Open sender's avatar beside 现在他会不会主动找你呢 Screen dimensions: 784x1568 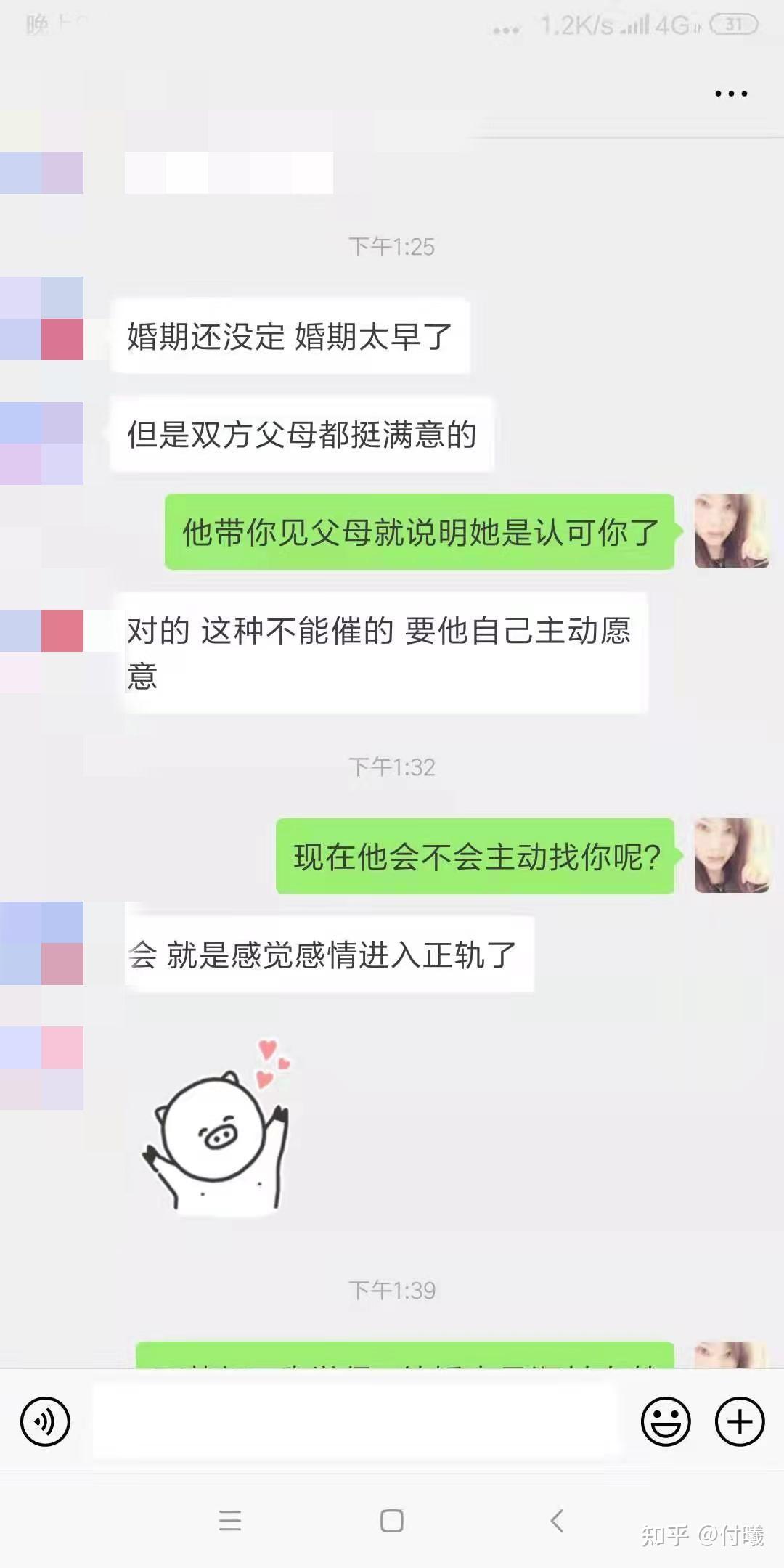pyautogui.click(x=732, y=855)
